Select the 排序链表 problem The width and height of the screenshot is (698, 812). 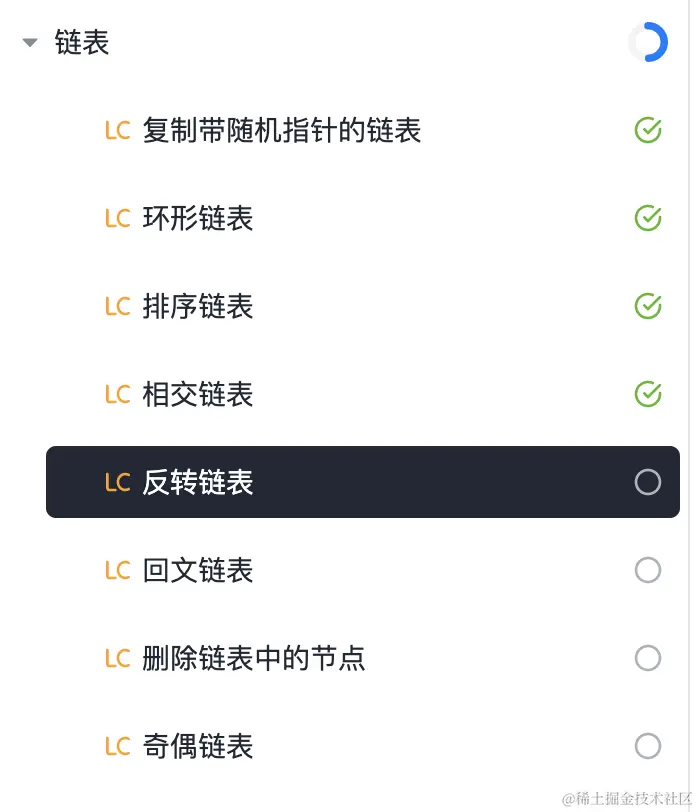(x=198, y=307)
